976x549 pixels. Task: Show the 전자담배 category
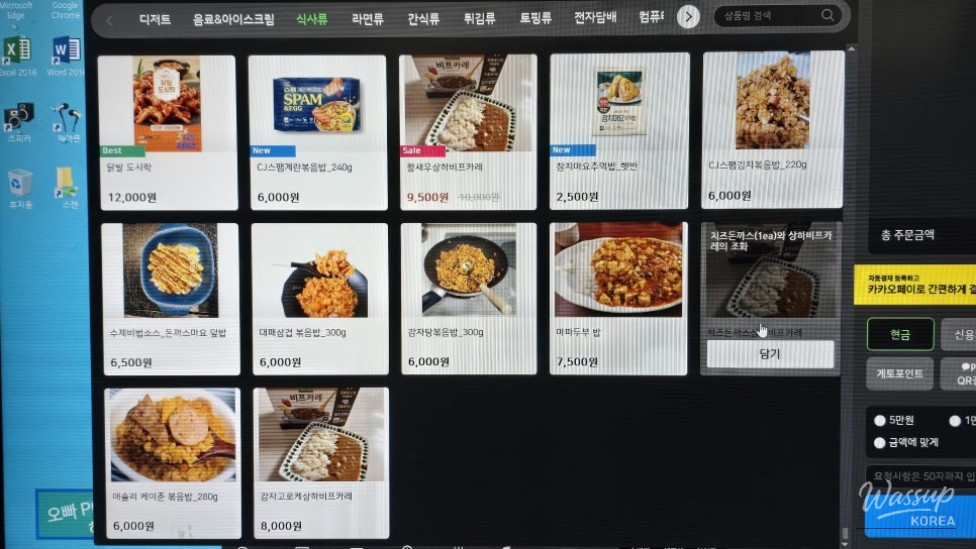[x=595, y=18]
